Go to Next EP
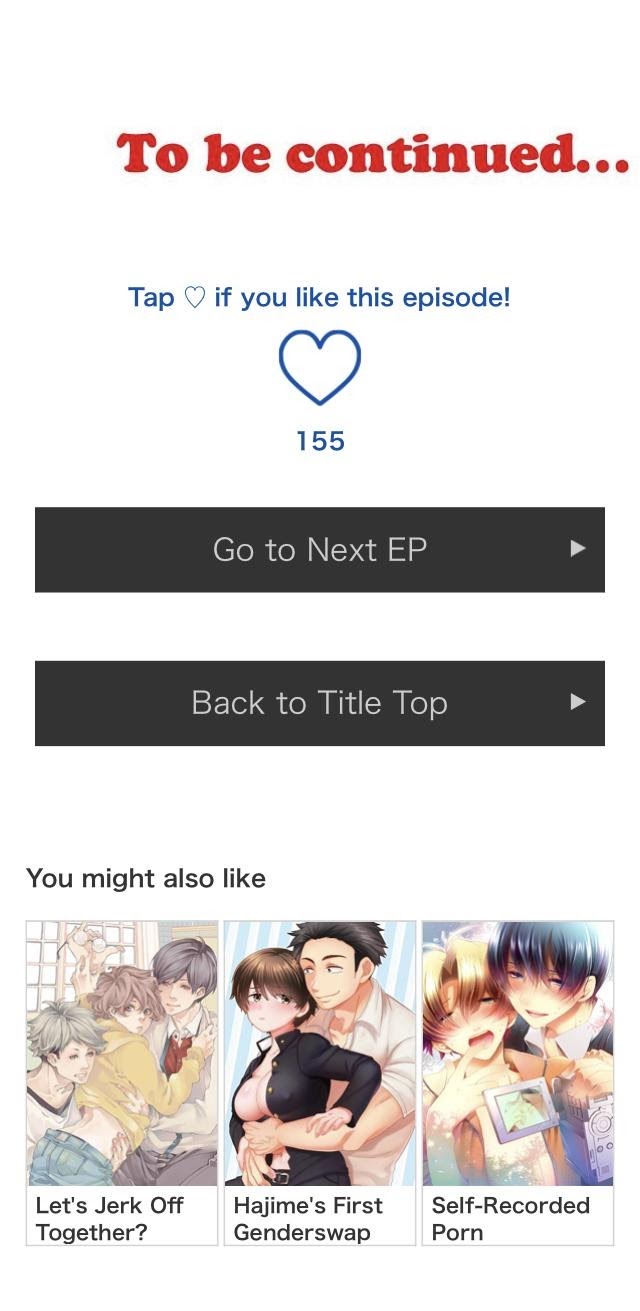The height and width of the screenshot is (1311, 640). 320,549
